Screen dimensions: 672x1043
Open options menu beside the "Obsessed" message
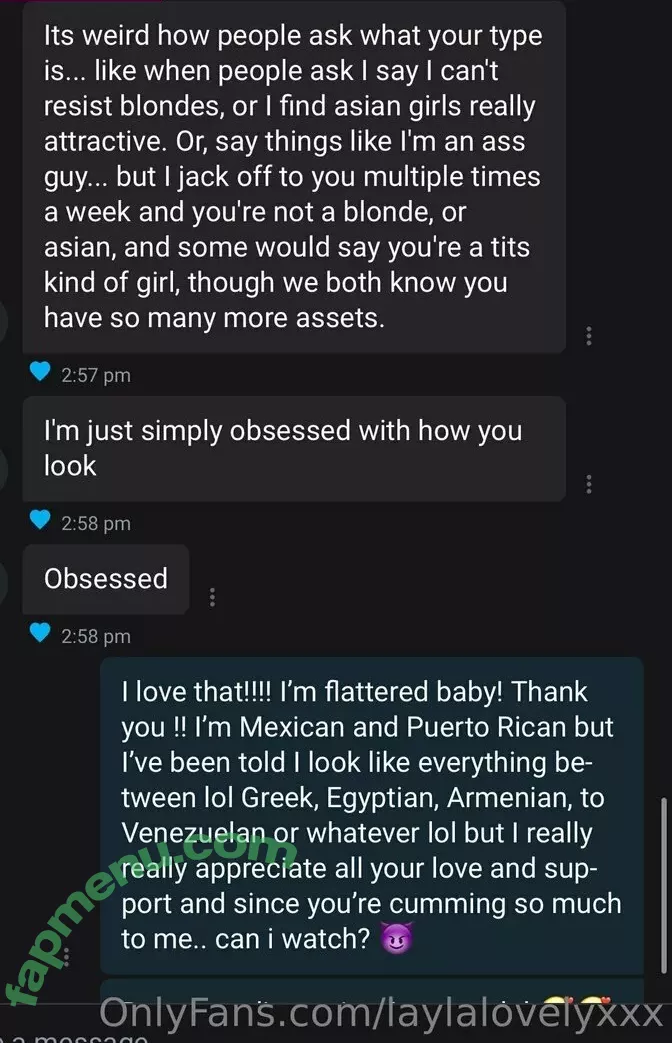(x=212, y=597)
